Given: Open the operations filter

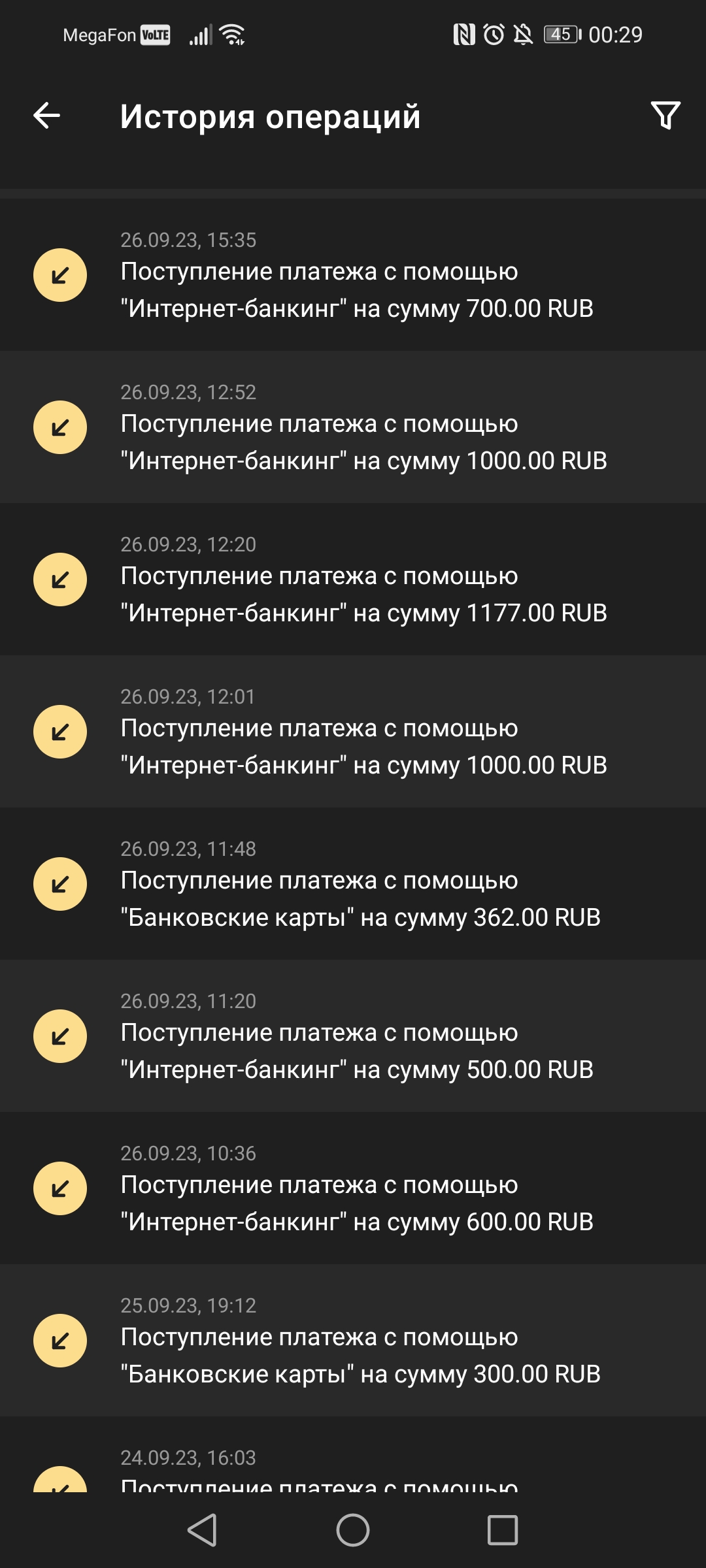Looking at the screenshot, I should (665, 116).
